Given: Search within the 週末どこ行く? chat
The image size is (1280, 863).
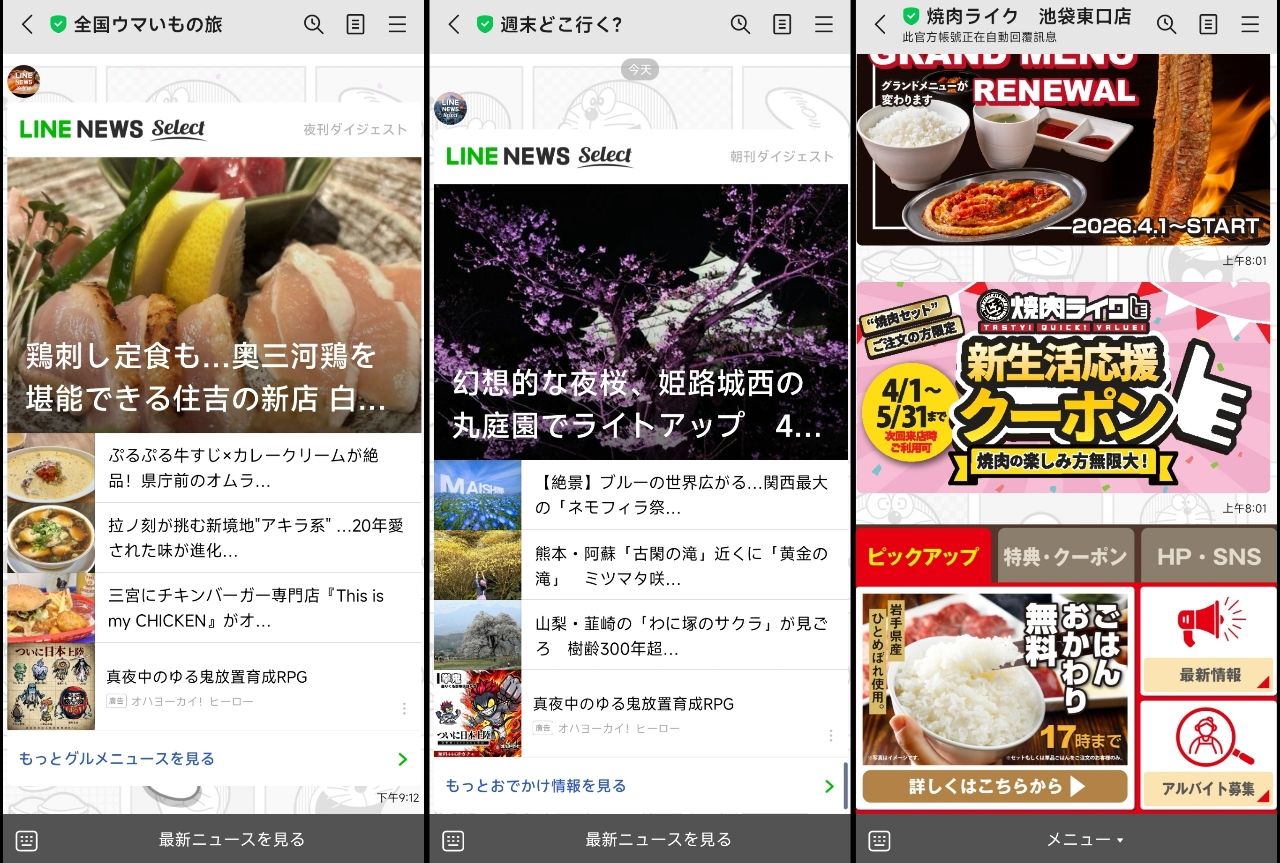Looking at the screenshot, I should (740, 25).
